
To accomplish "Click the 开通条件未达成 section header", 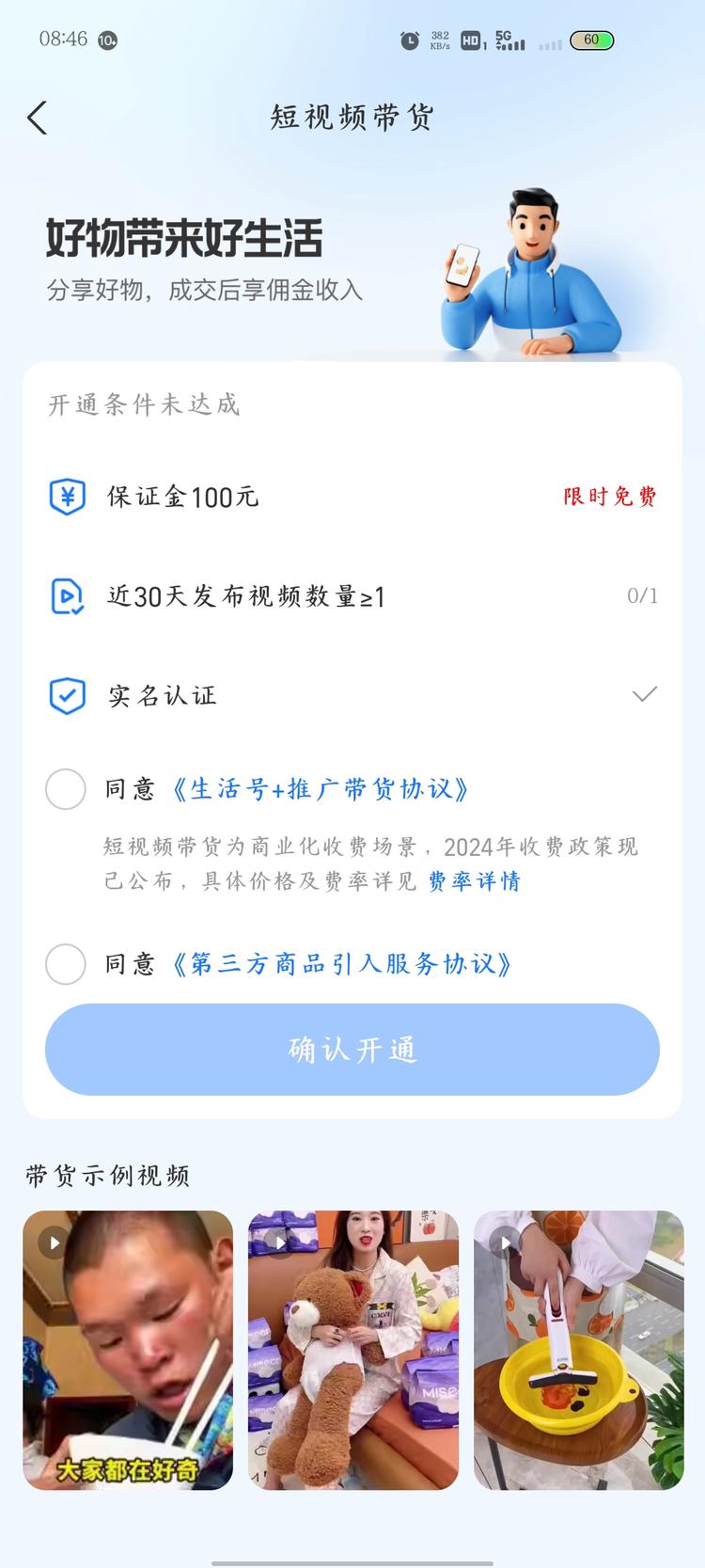I will (142, 404).
